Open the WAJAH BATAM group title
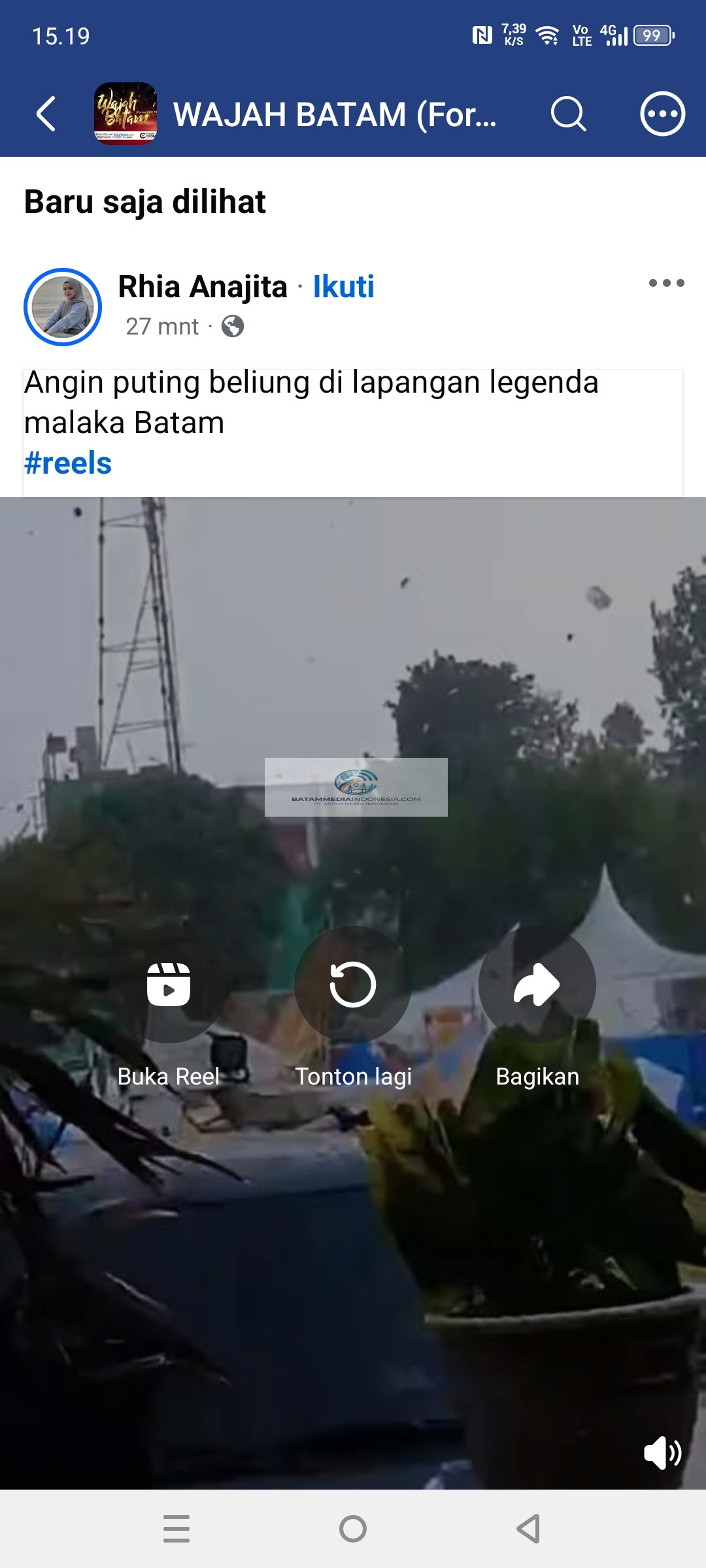This screenshot has height=1568, width=706. pyautogui.click(x=335, y=114)
